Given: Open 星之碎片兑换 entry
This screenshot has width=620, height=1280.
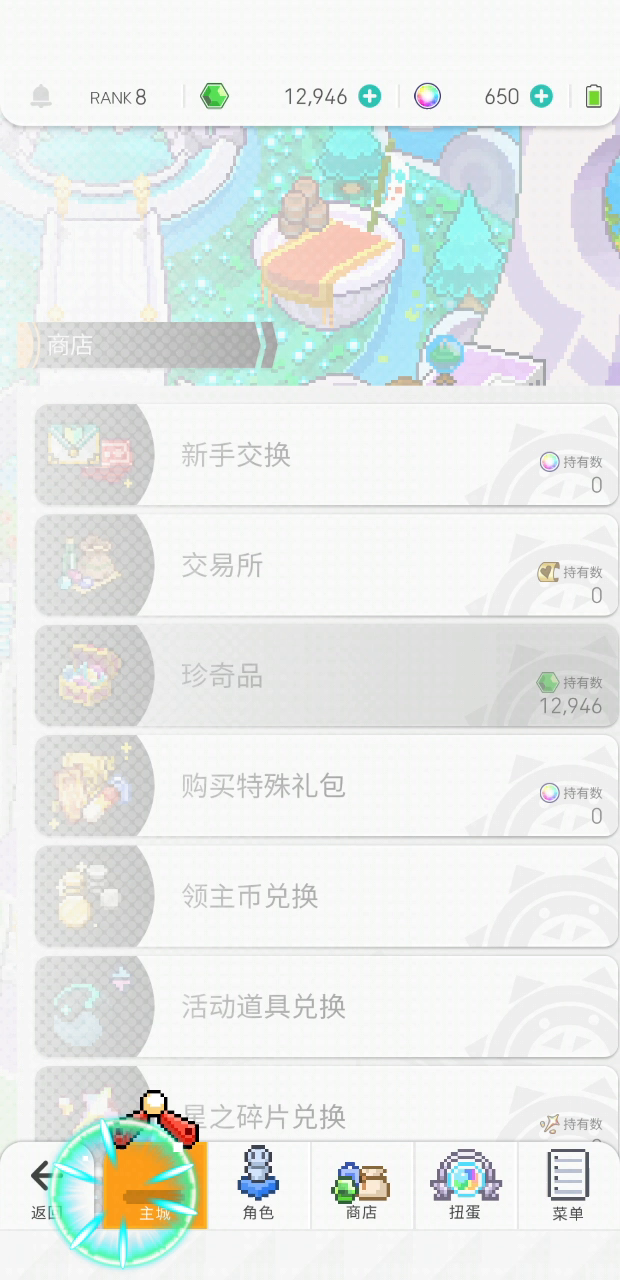Looking at the screenshot, I should pyautogui.click(x=327, y=1104).
